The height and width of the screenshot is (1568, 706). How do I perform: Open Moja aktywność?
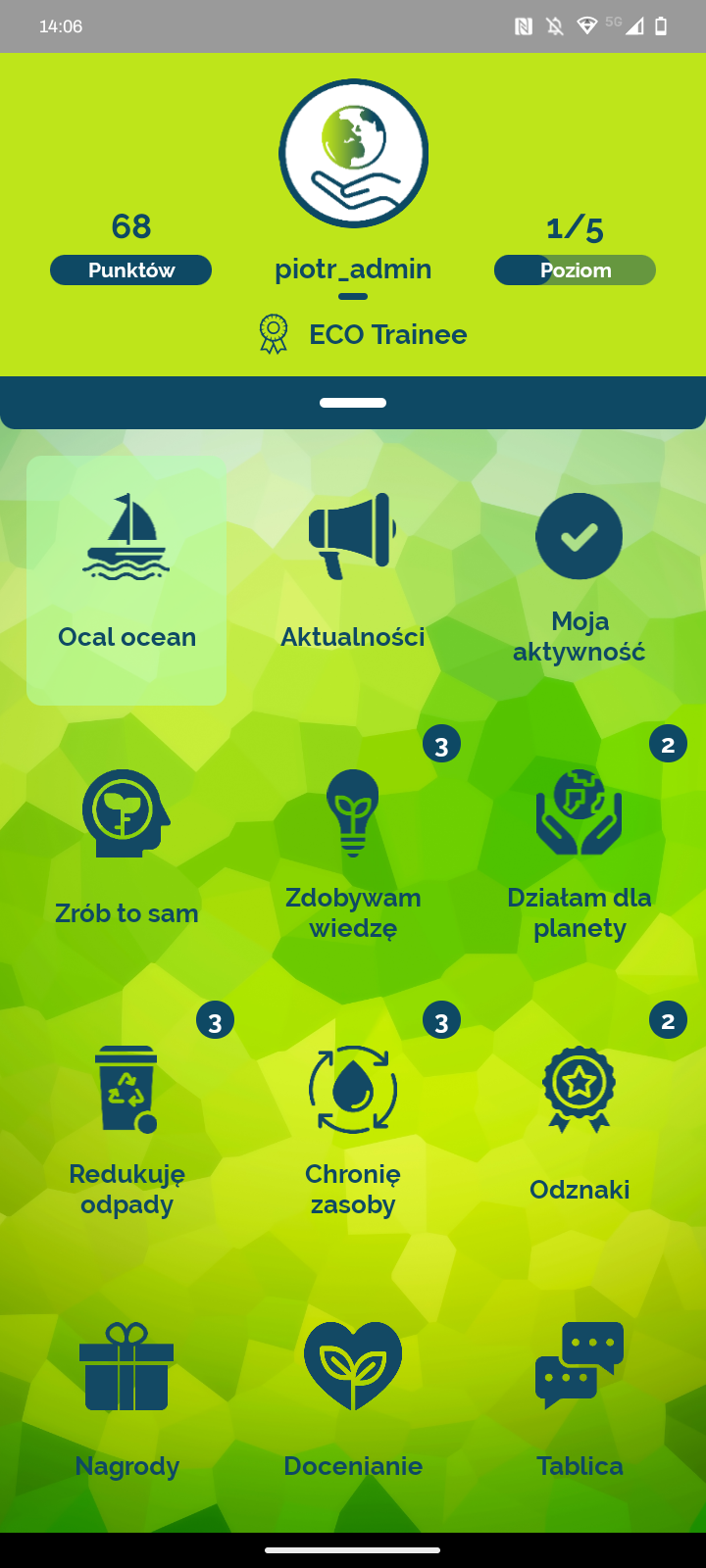pos(579,580)
